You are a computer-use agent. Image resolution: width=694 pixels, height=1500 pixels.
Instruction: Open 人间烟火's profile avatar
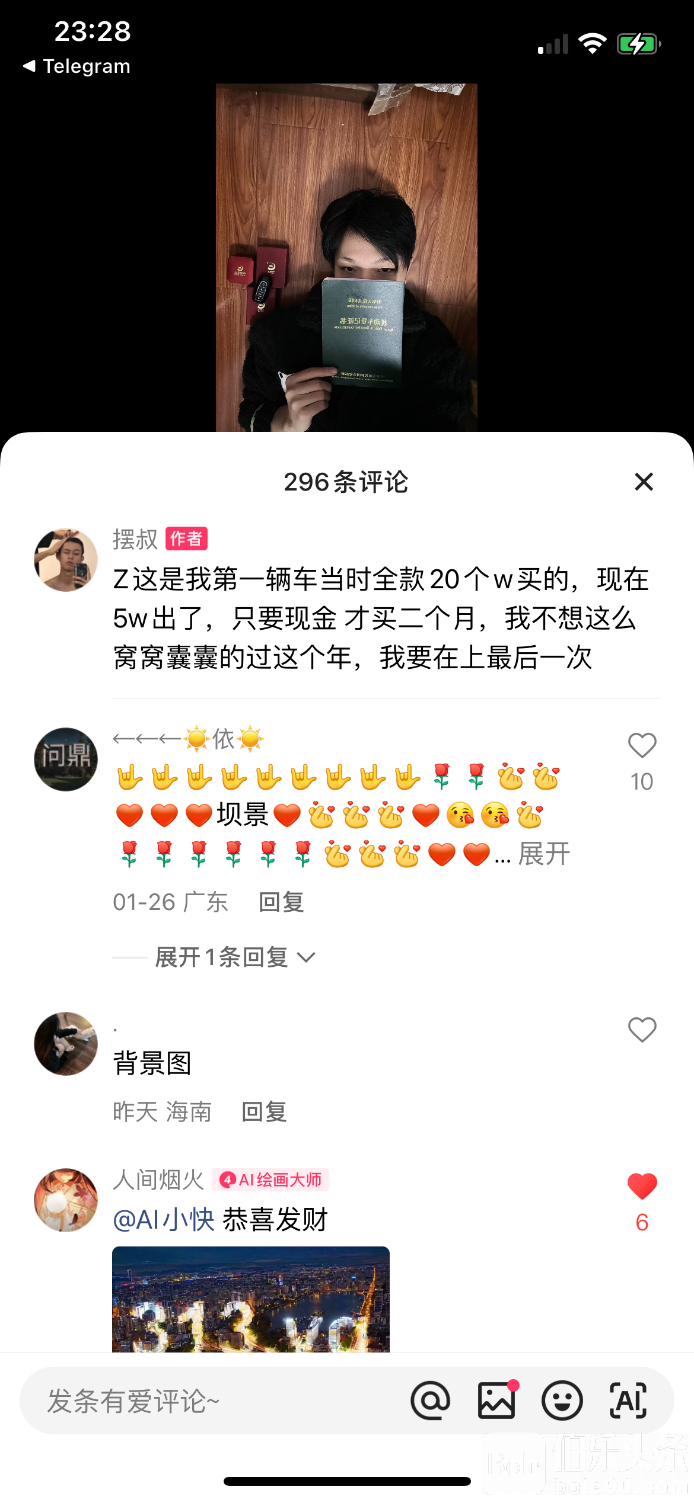click(x=66, y=1200)
